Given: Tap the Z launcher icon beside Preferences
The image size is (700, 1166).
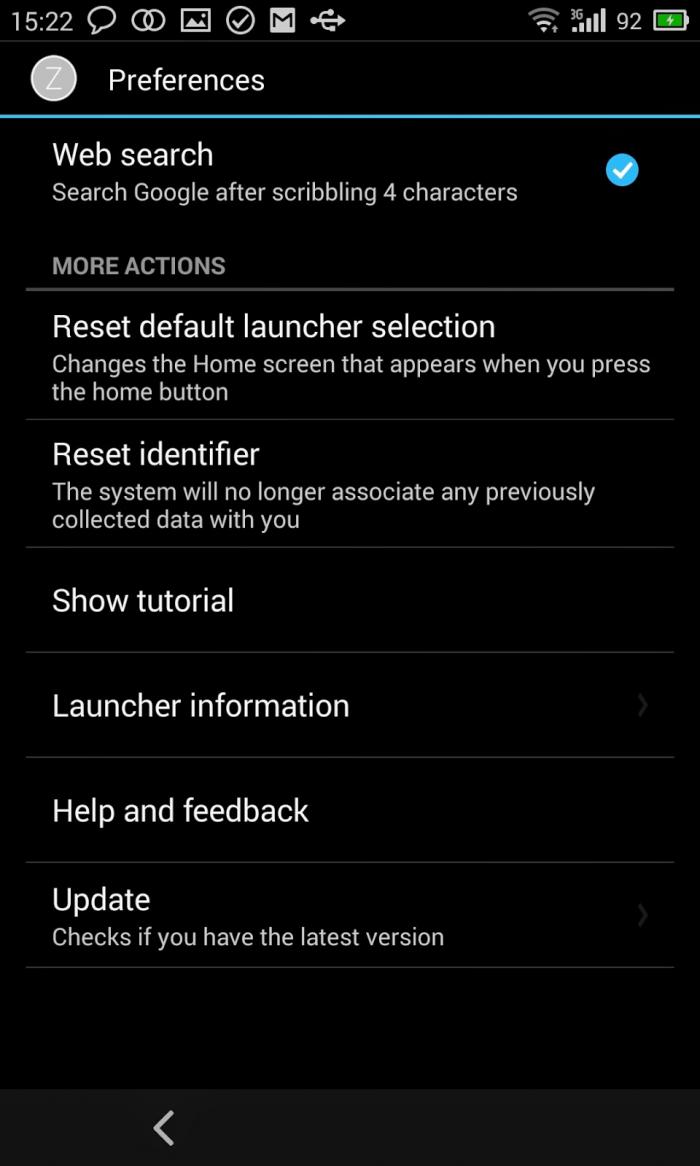Looking at the screenshot, I should click(x=54, y=80).
